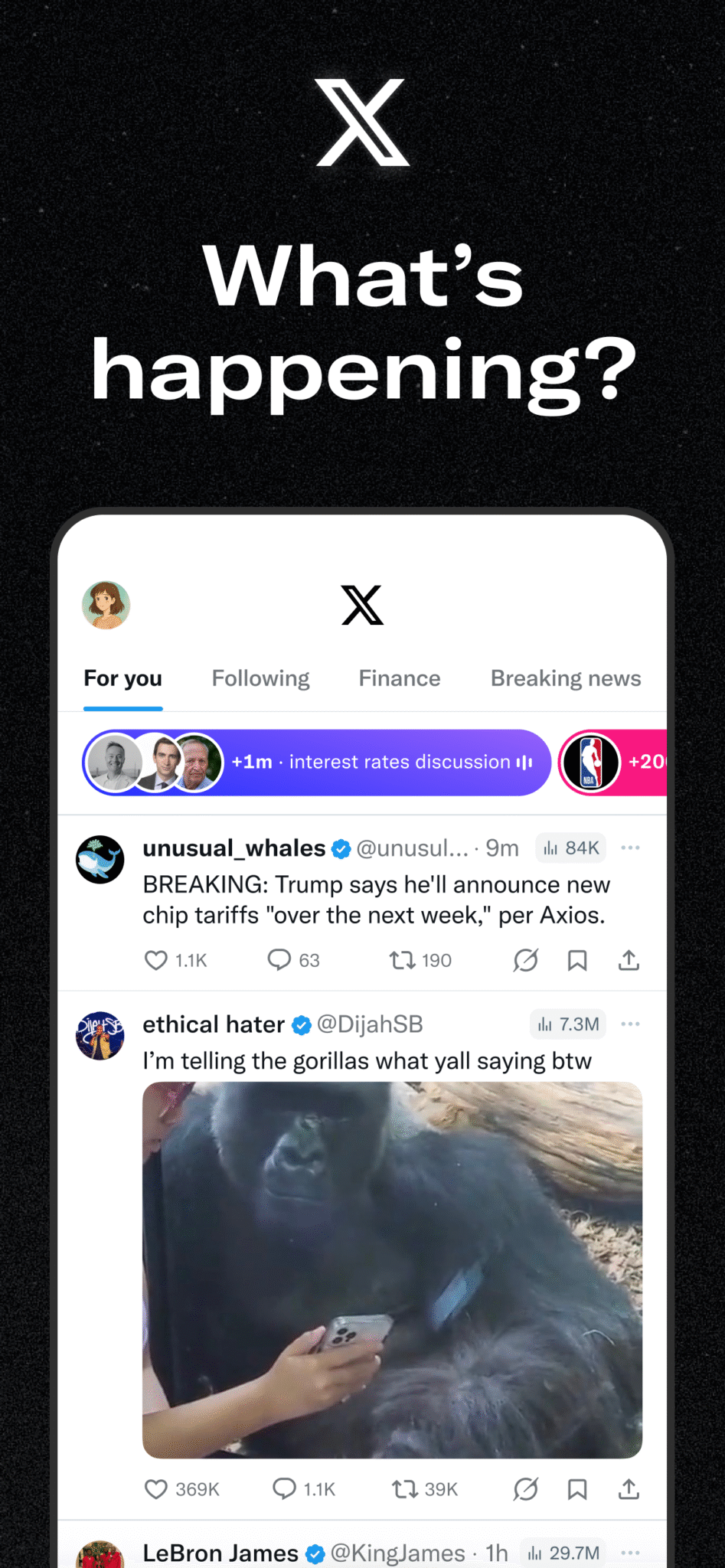Select the Finance tab
Viewport: 725px width, 1568px height.
click(399, 678)
